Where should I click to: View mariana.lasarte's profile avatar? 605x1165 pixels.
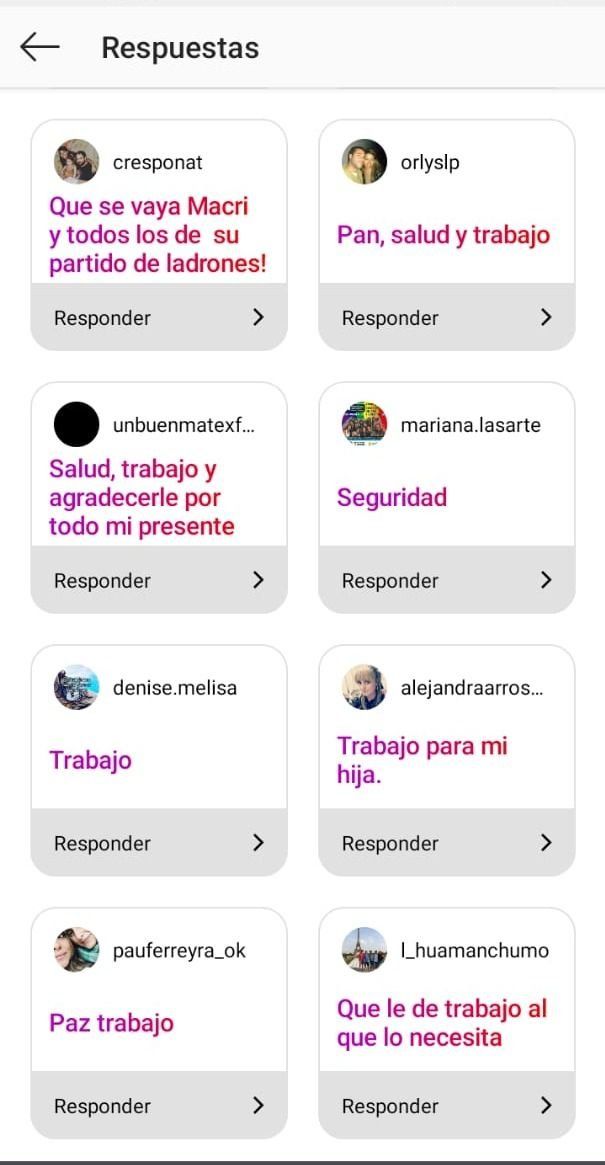pos(364,425)
